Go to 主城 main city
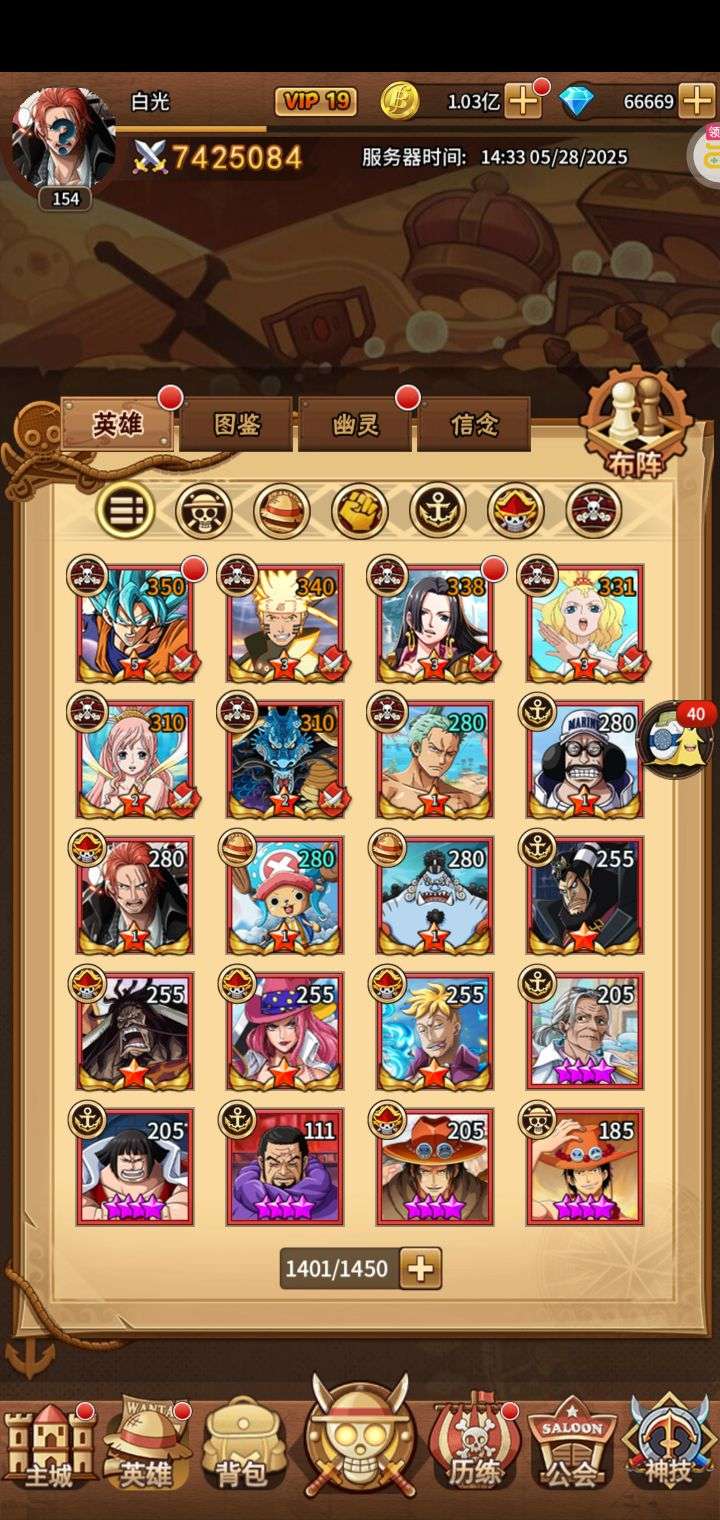 49,1445
